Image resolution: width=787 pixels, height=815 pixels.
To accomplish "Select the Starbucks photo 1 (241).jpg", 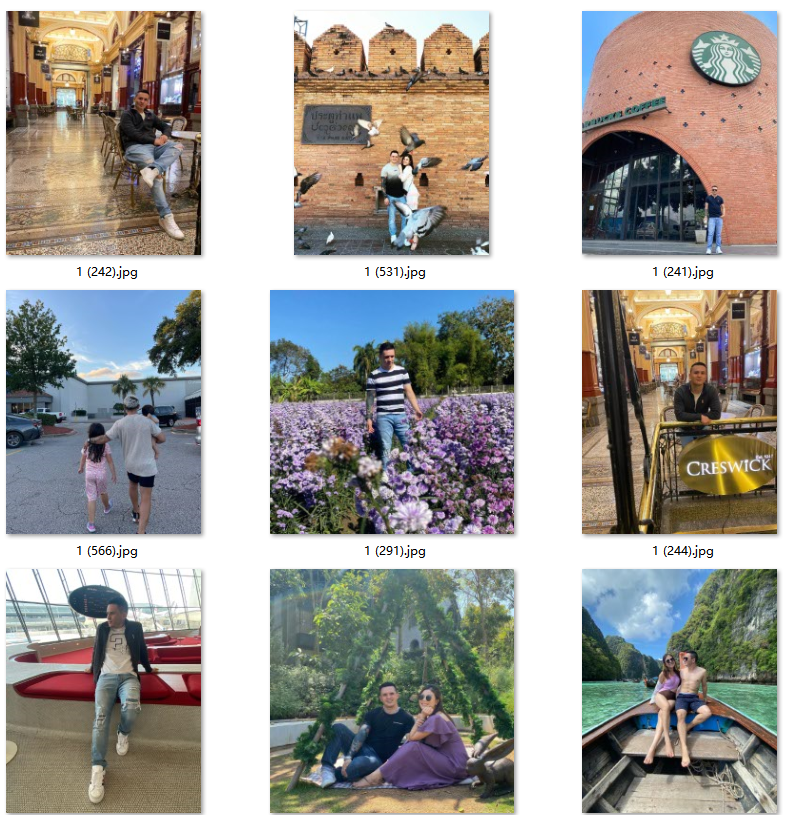I will point(679,133).
